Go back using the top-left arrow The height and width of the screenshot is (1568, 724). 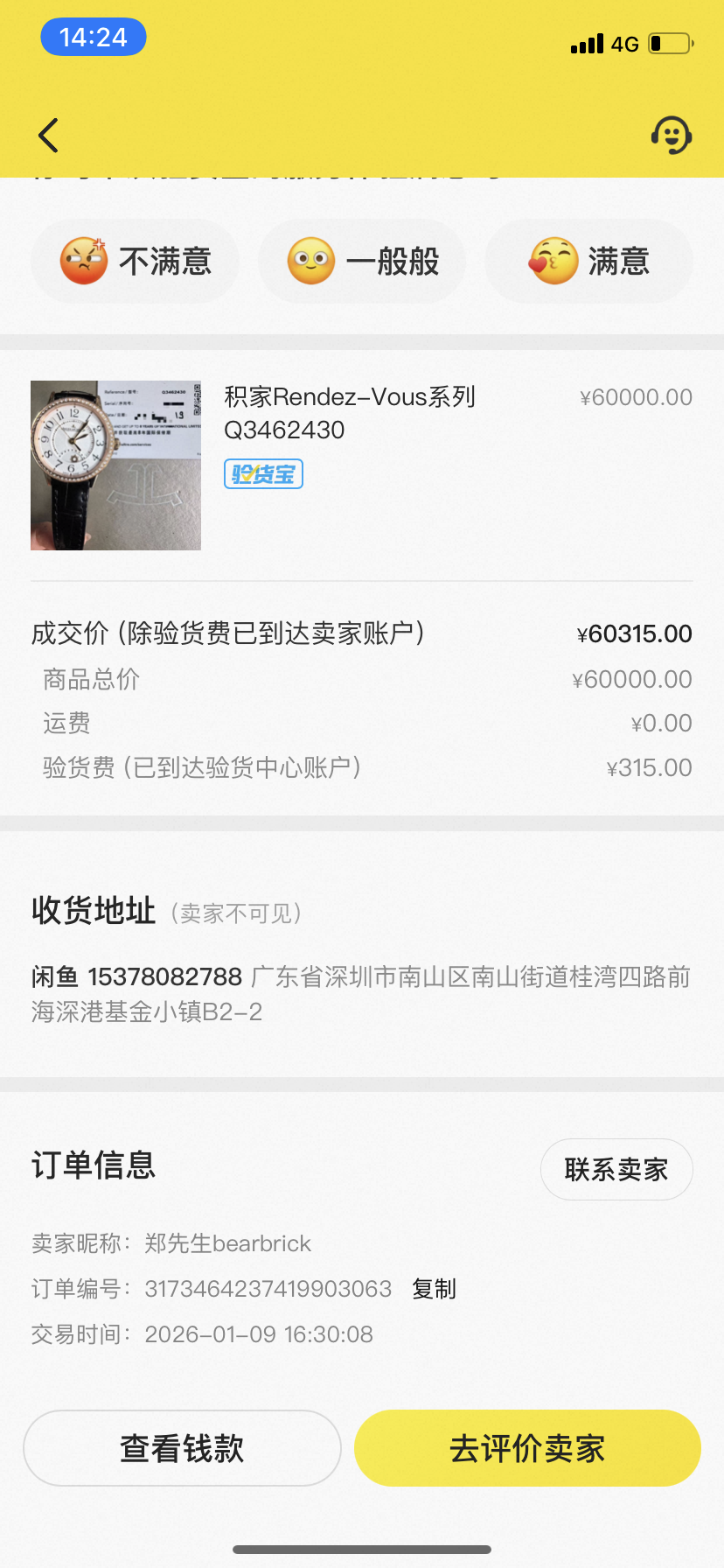coord(49,136)
